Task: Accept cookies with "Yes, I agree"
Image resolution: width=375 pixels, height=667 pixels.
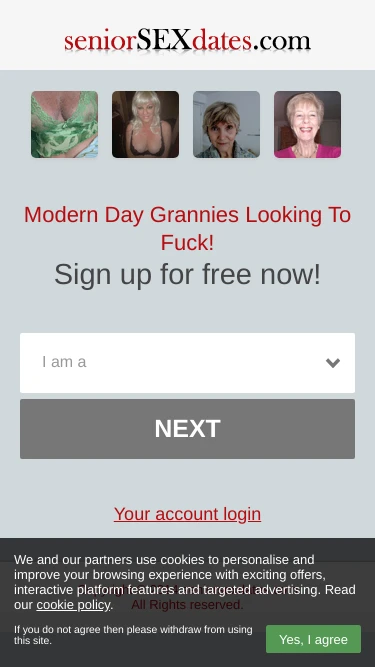Action: pyautogui.click(x=313, y=639)
